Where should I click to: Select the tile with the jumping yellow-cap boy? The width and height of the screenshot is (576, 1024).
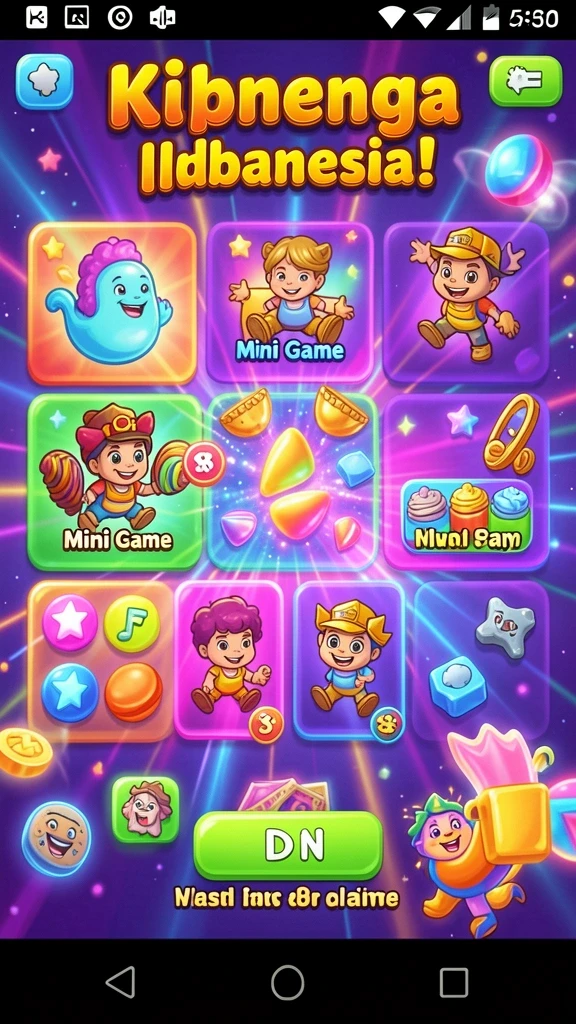coord(466,302)
